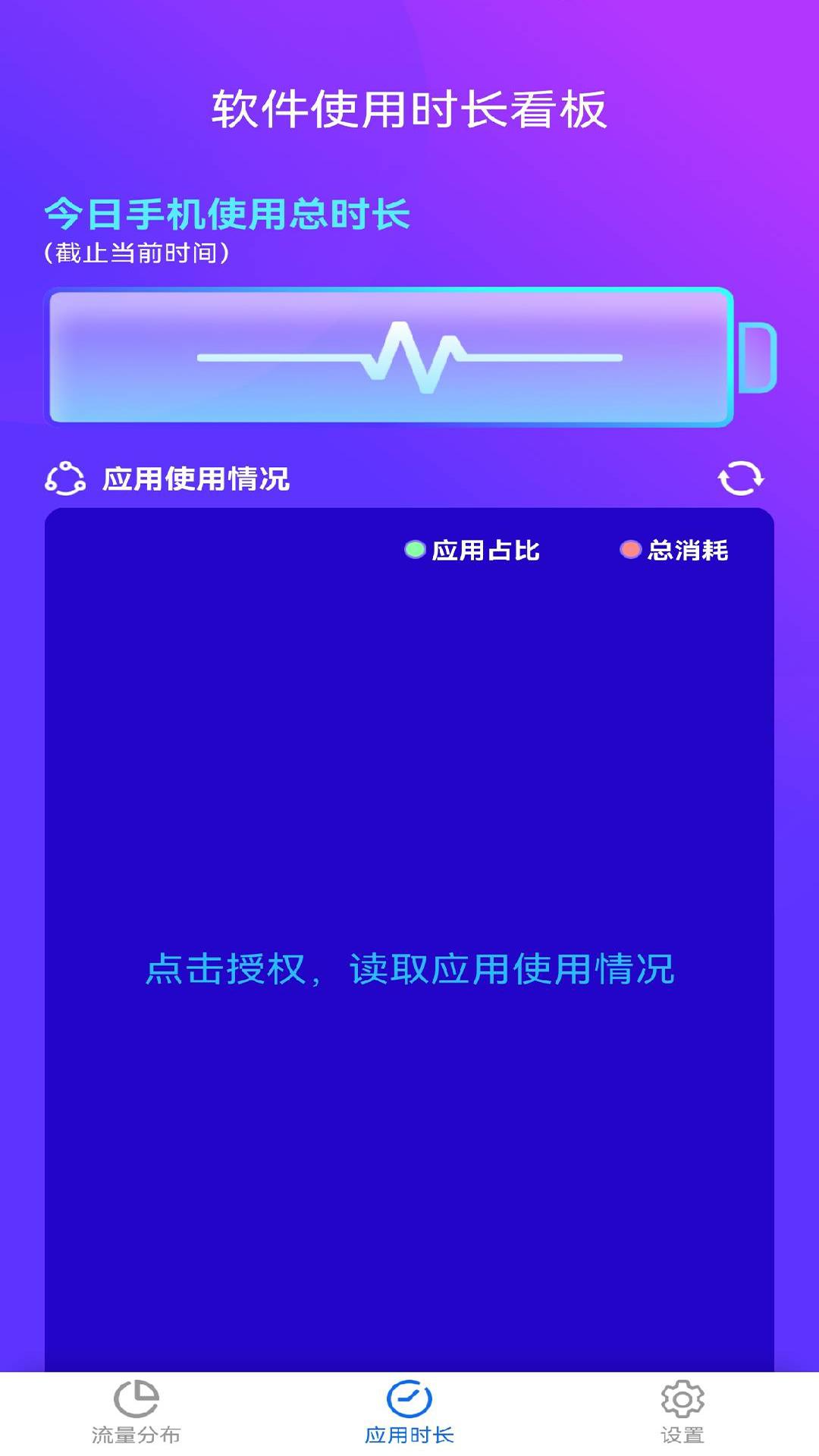Expand the 今日手机使用总时长 summary area
This screenshot has height=1456, width=819.
click(x=227, y=216)
